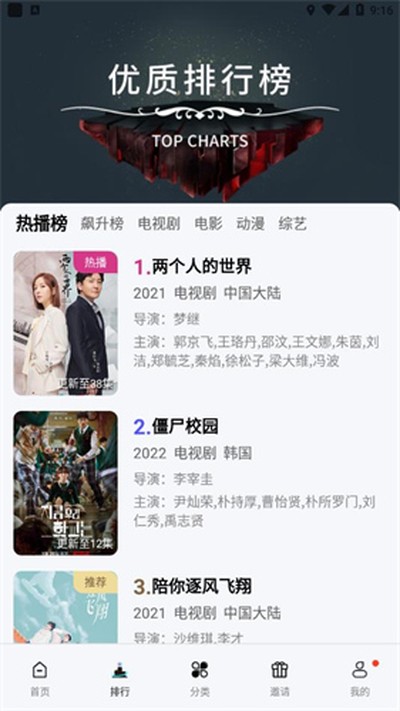This screenshot has height=711, width=400.
Task: Switch to the 动漫 tab
Action: click(x=250, y=224)
